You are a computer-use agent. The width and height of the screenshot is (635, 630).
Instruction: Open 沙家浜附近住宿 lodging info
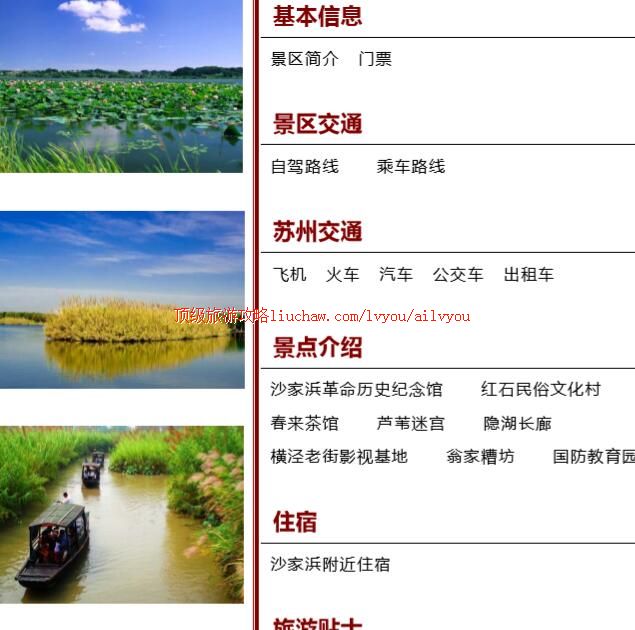click(330, 565)
